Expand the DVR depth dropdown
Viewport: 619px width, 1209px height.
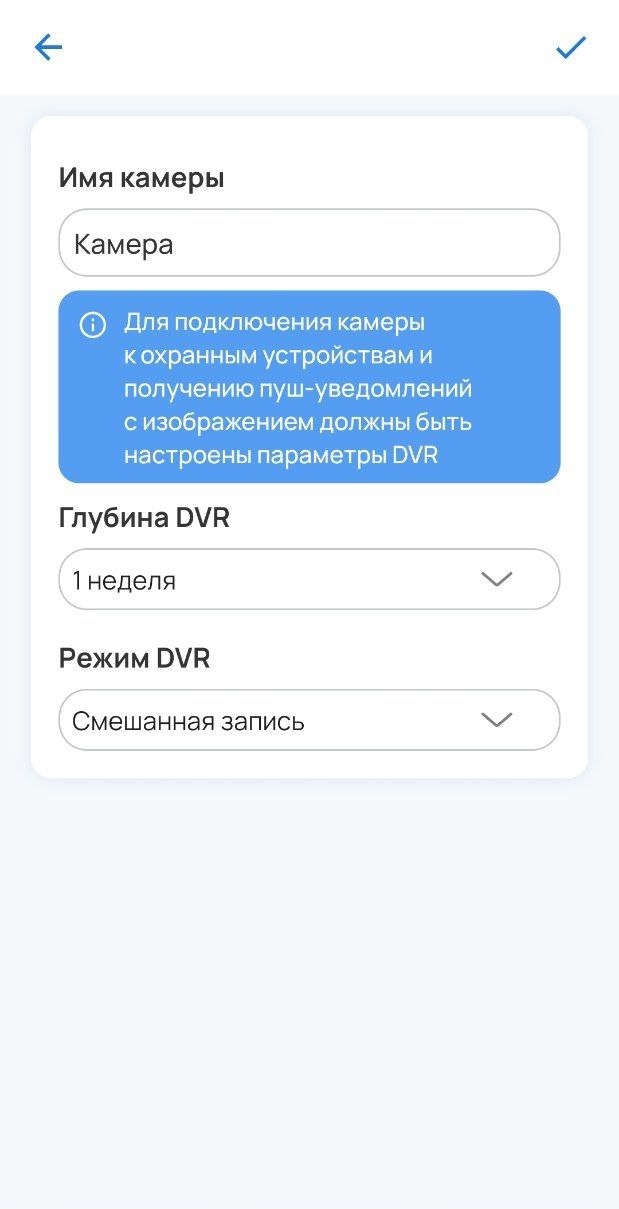(309, 580)
